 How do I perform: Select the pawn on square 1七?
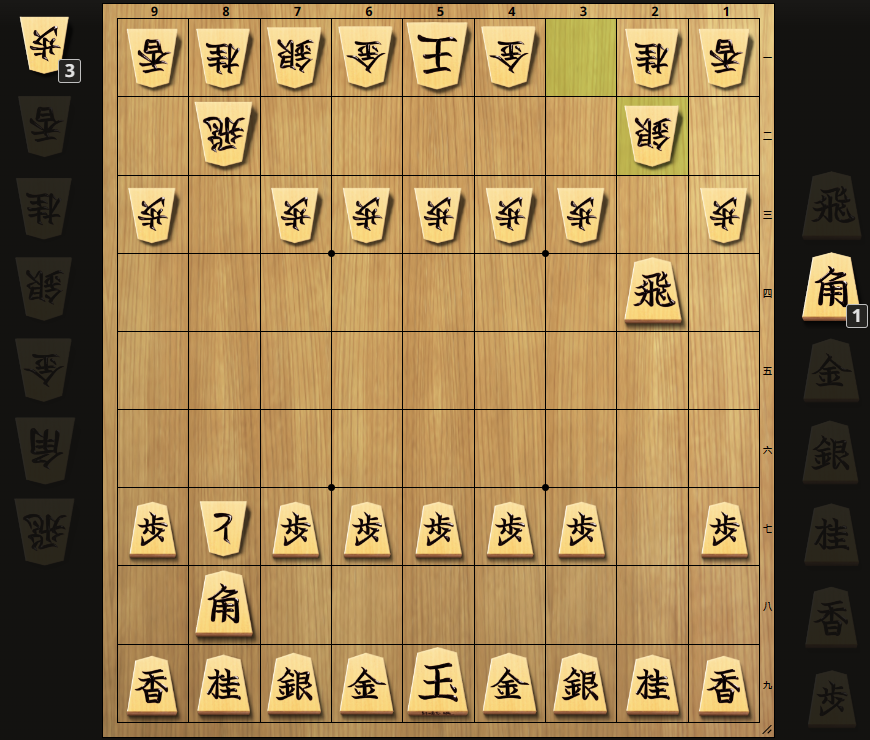[x=724, y=528]
